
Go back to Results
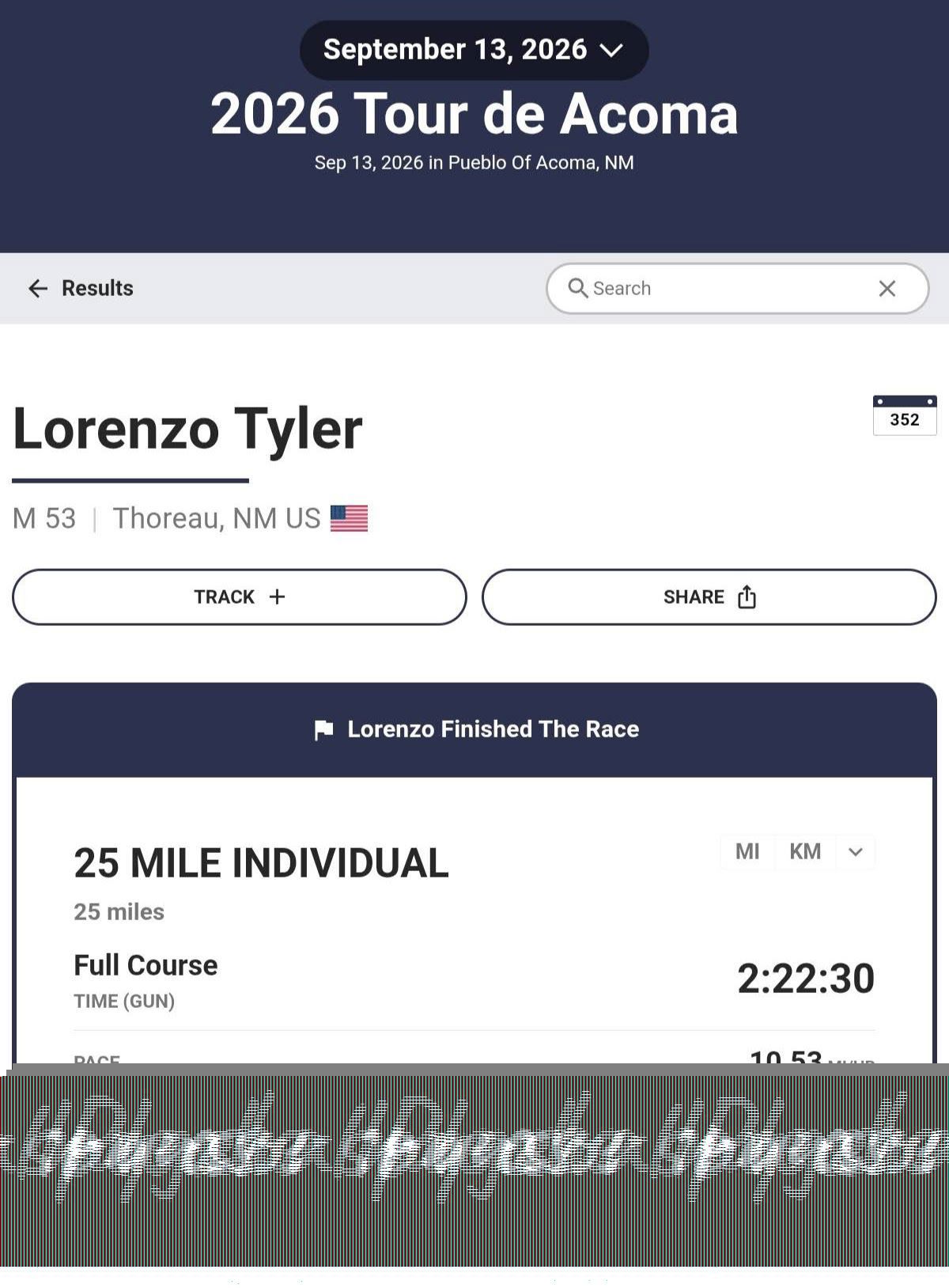(81, 288)
